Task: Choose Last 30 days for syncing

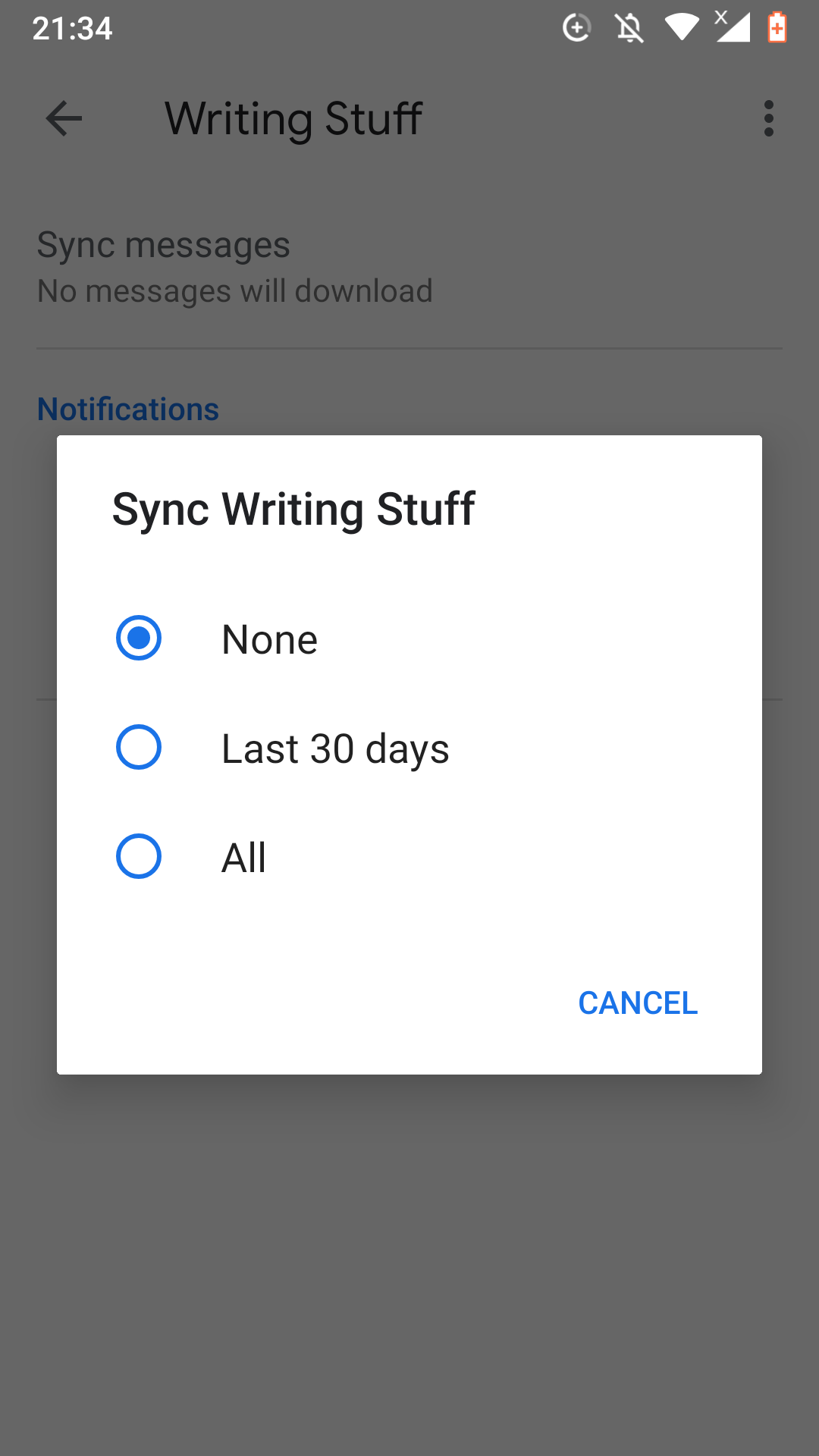Action: click(x=334, y=748)
